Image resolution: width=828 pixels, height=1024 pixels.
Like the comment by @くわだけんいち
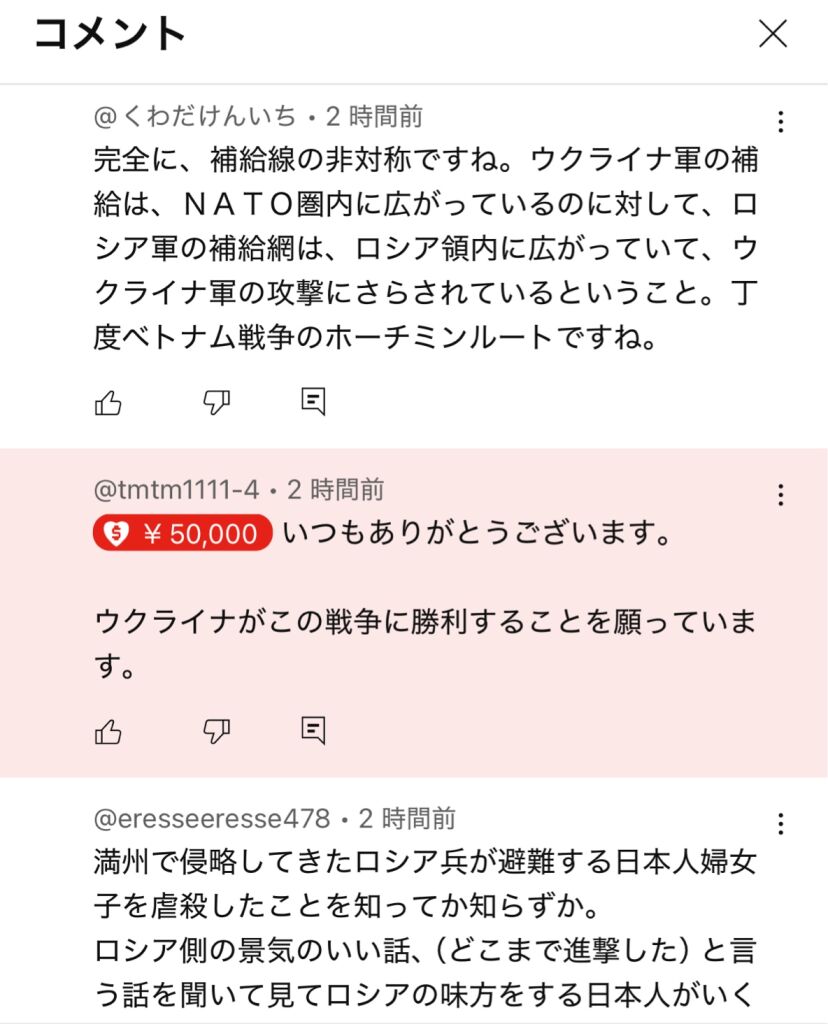point(108,402)
